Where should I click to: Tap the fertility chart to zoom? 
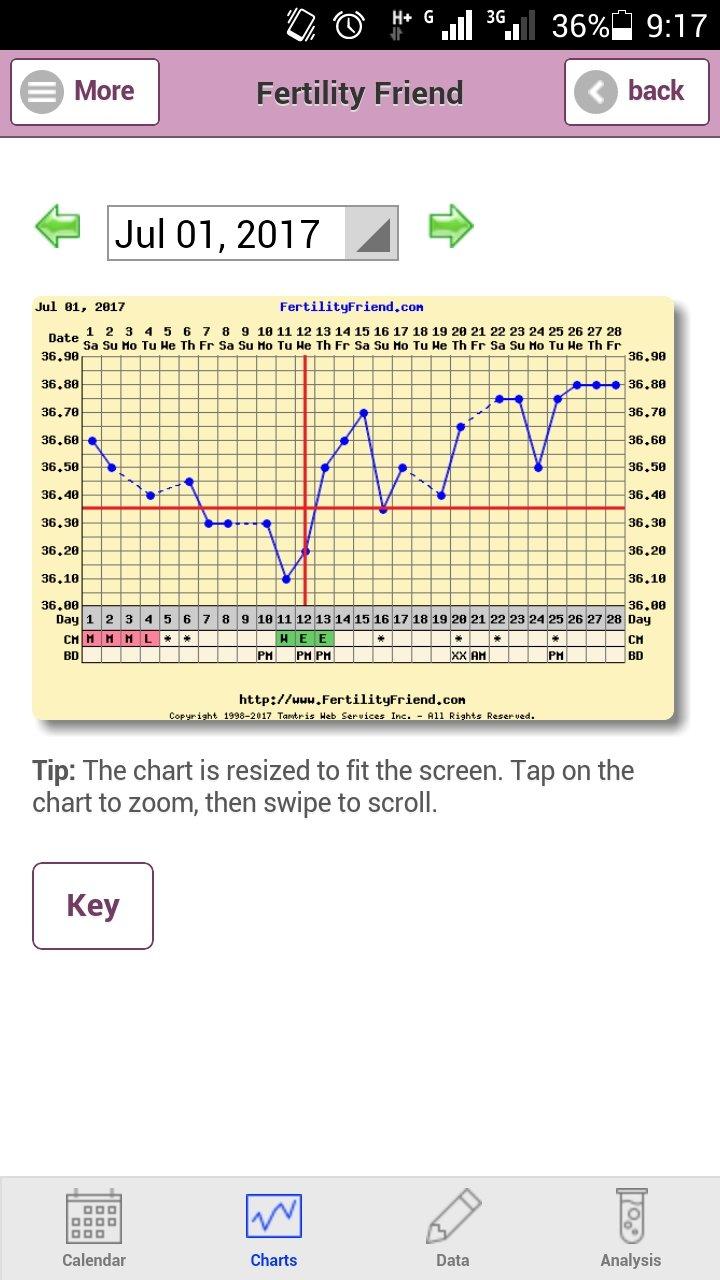point(353,508)
